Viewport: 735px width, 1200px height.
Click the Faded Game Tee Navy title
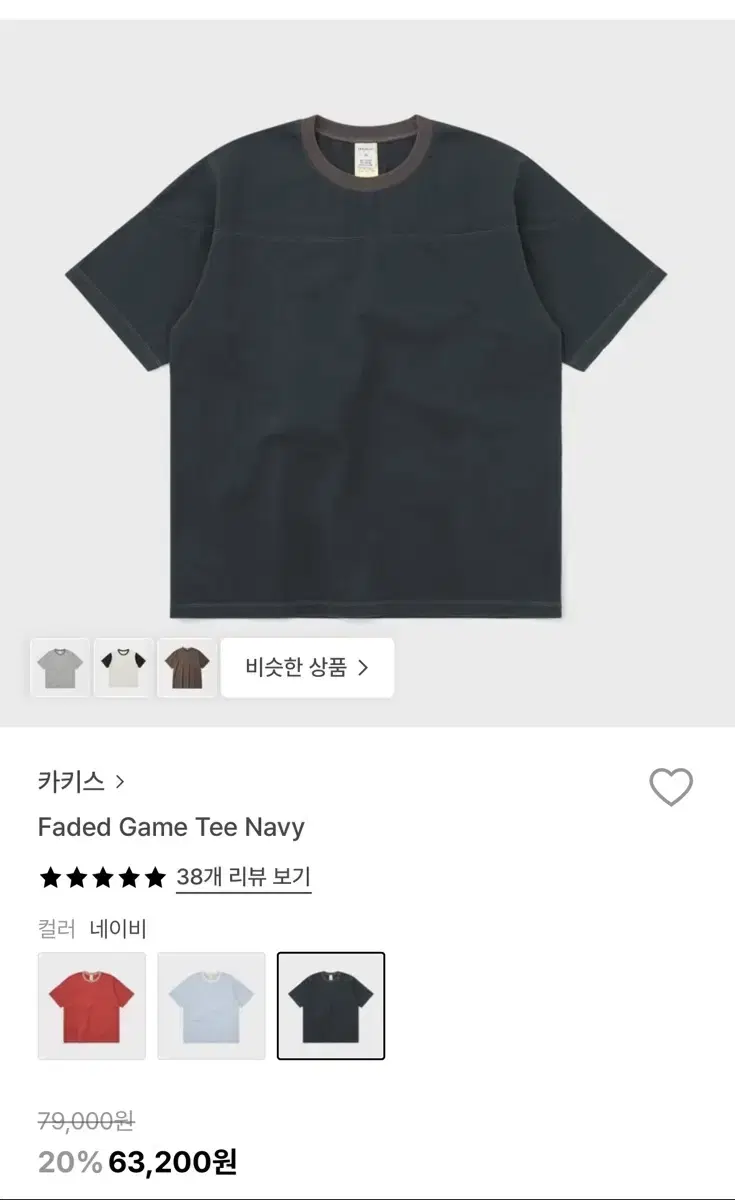click(170, 827)
